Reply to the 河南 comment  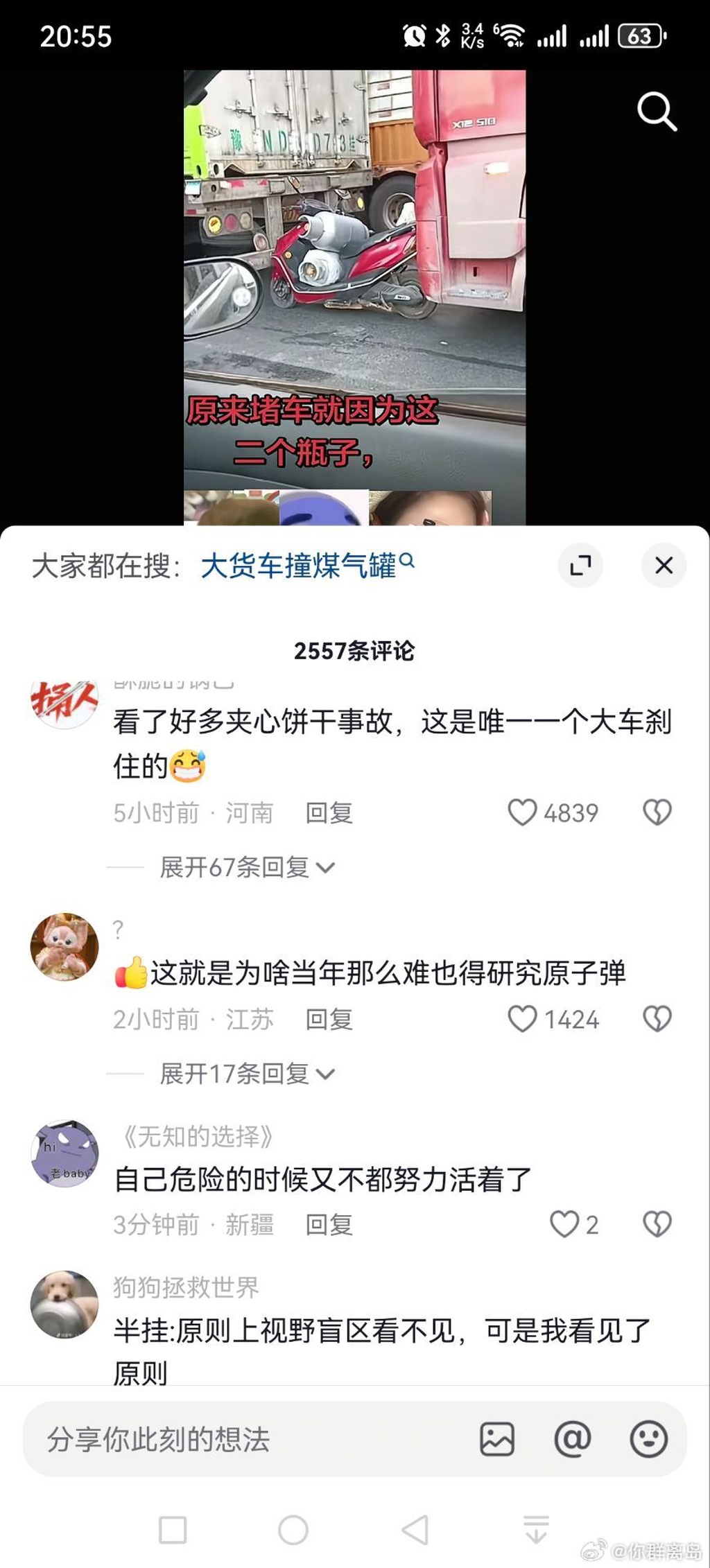coord(329,812)
